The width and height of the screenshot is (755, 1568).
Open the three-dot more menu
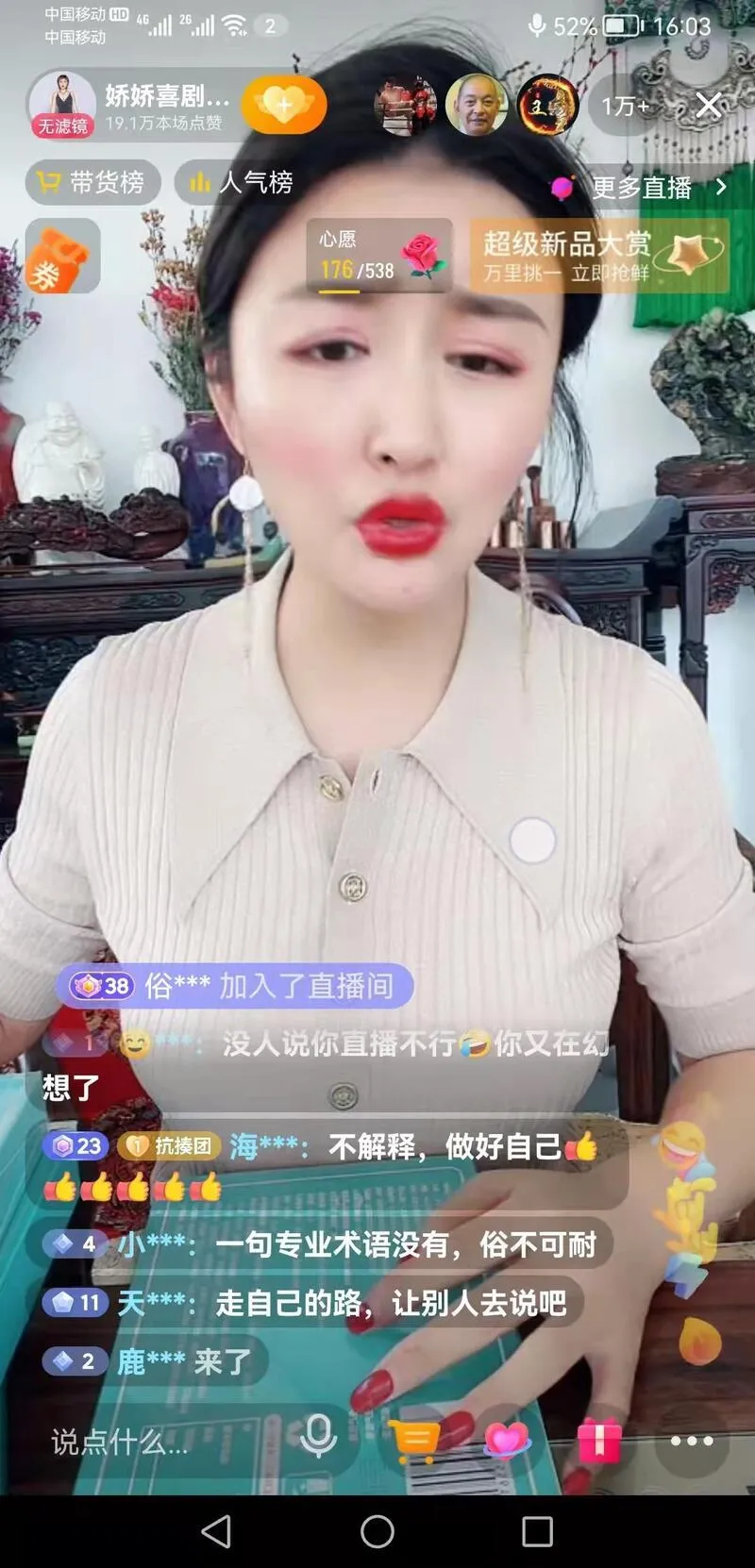[x=692, y=1442]
